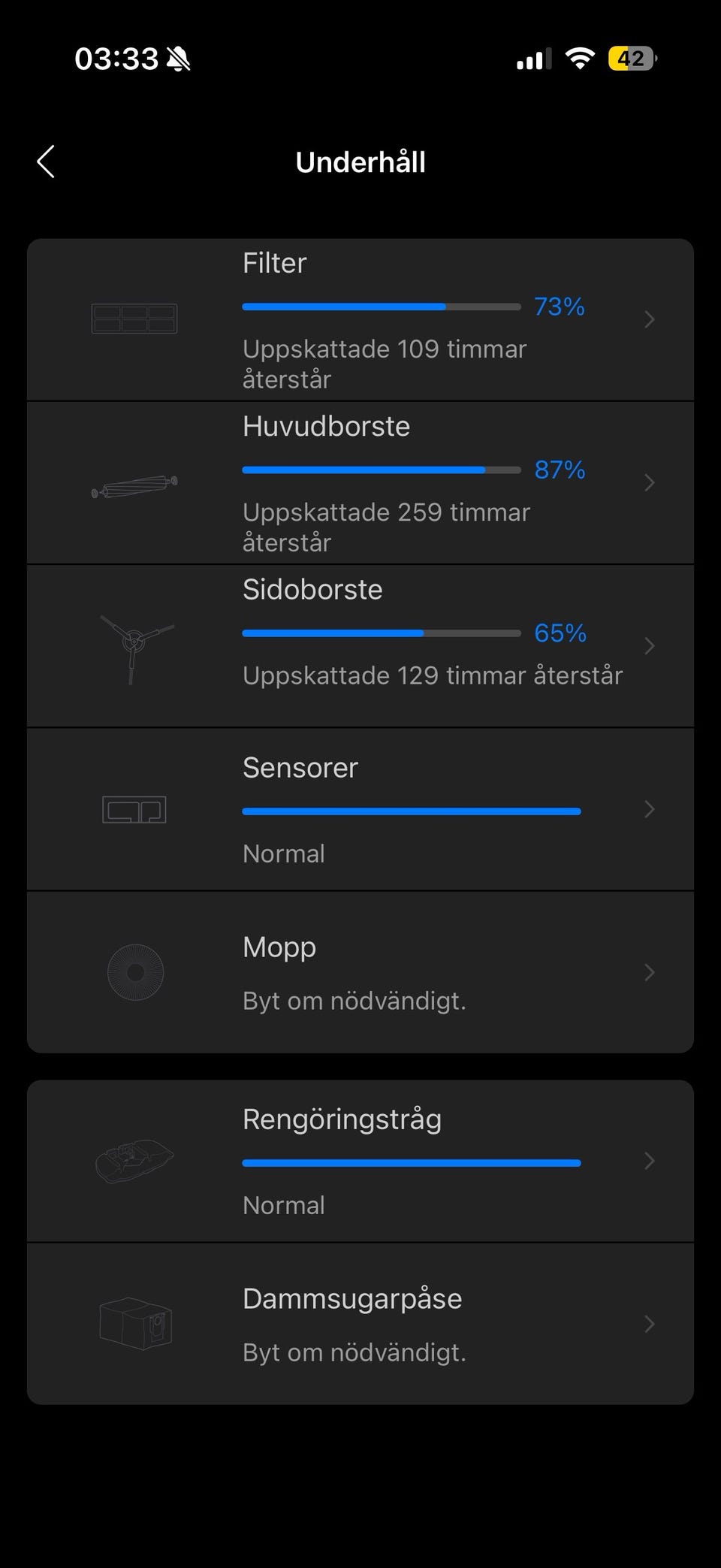Open the Huvudborste maintenance row
Viewport: 721px width, 1568px height.
(360, 482)
